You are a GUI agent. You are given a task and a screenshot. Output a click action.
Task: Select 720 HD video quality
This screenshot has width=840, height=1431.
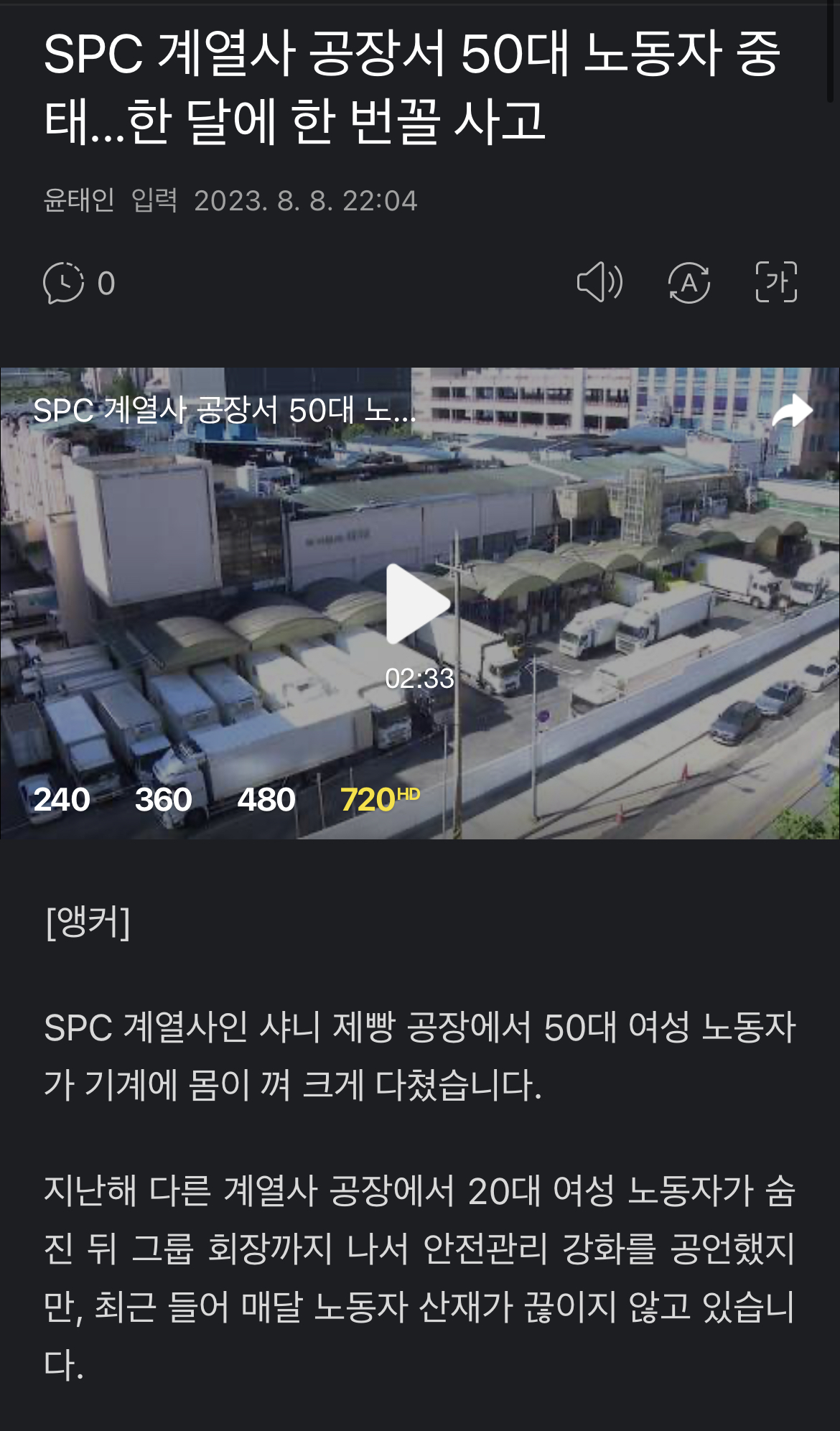click(x=380, y=799)
